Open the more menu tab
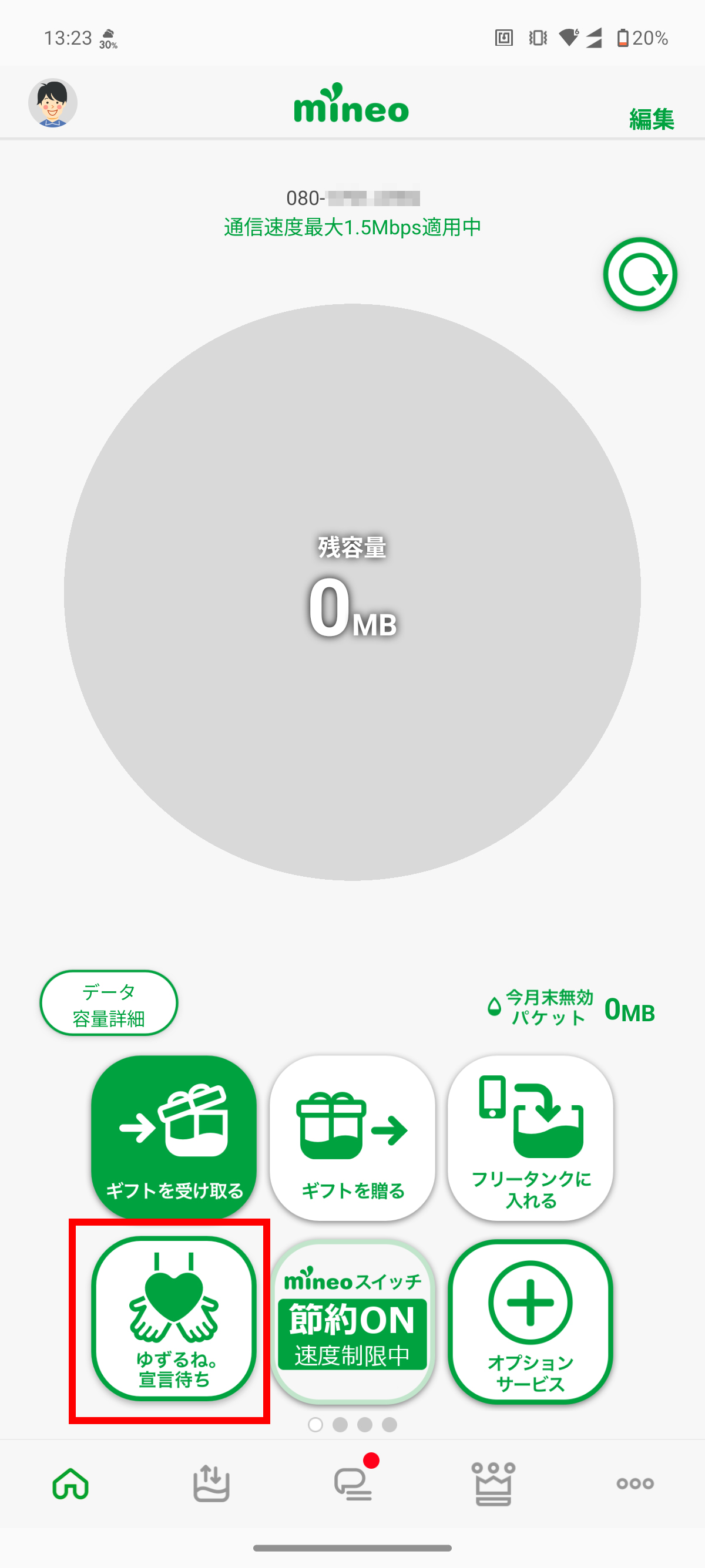 (635, 1484)
